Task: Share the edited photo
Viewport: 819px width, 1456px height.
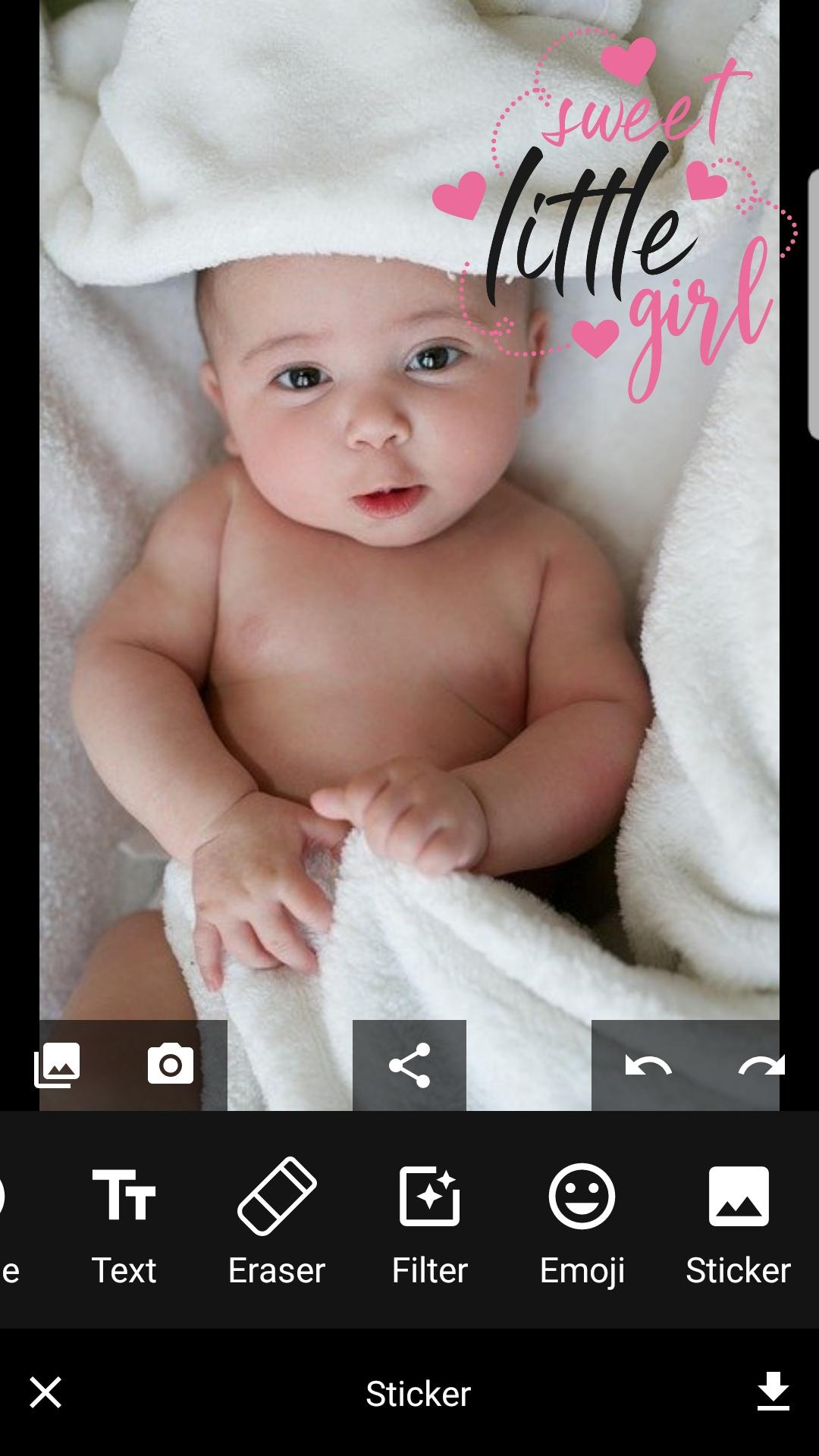Action: point(409,1065)
